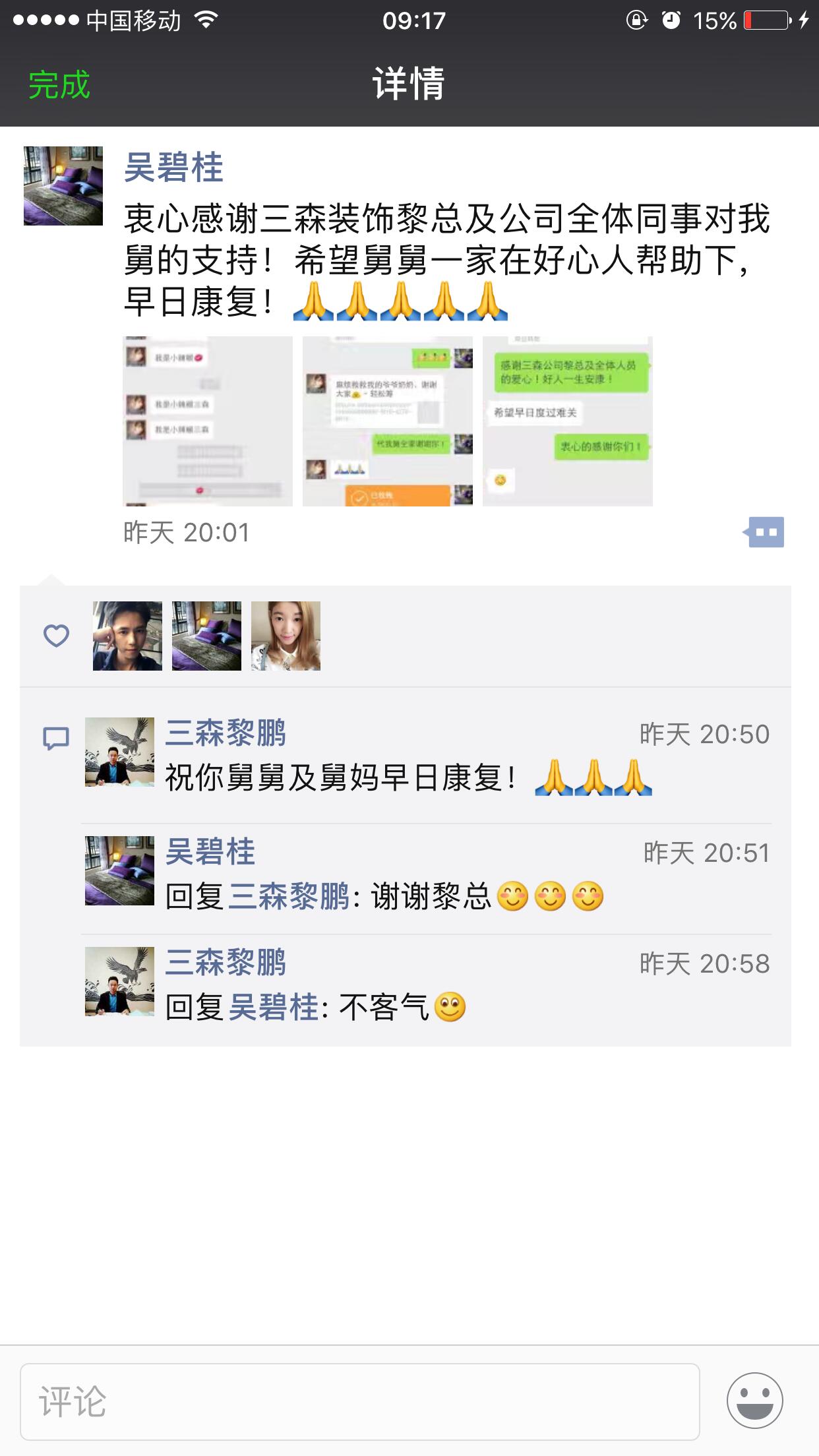Open 吴碧桂's bedroom avatar at the top of the post
This screenshot has width=819, height=1456.
[63, 186]
